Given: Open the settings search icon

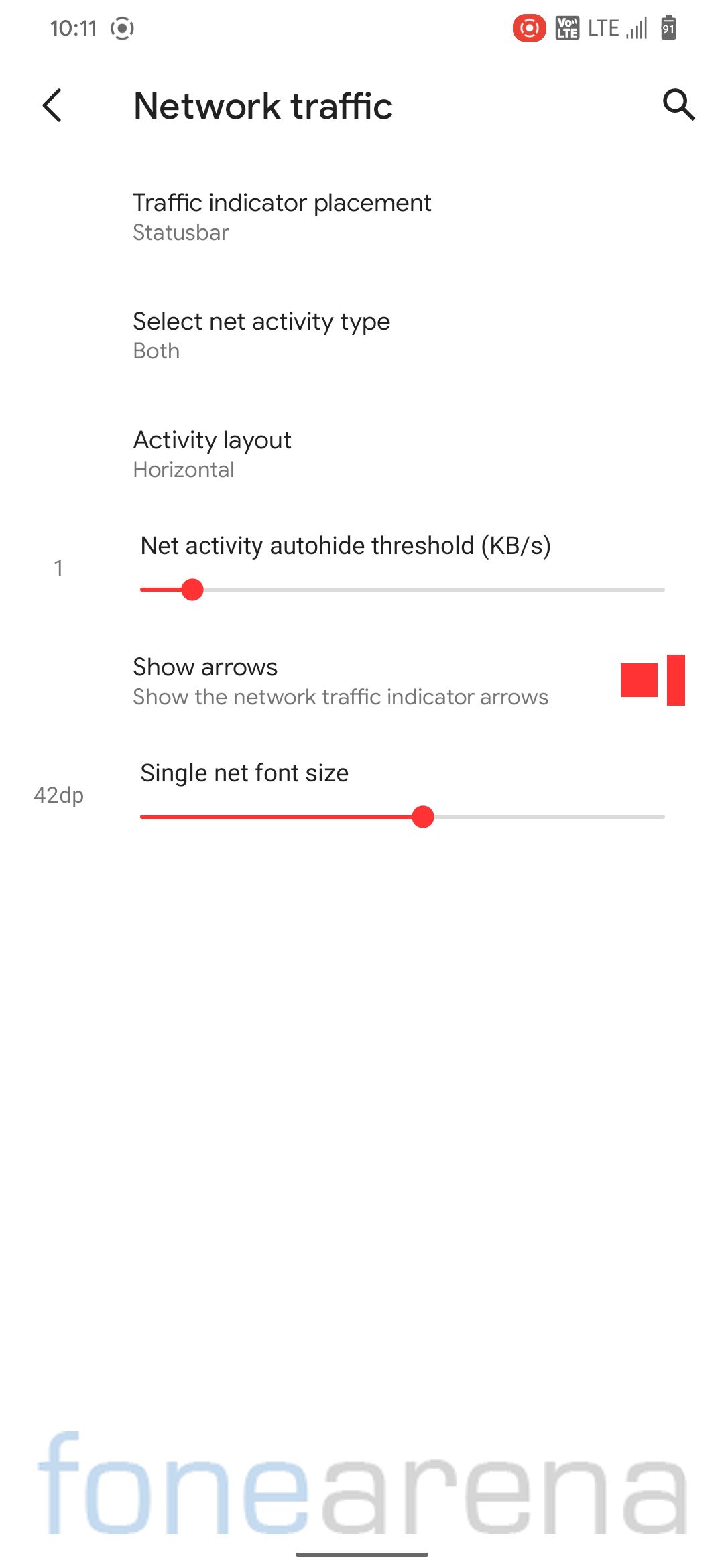Looking at the screenshot, I should pyautogui.click(x=678, y=105).
